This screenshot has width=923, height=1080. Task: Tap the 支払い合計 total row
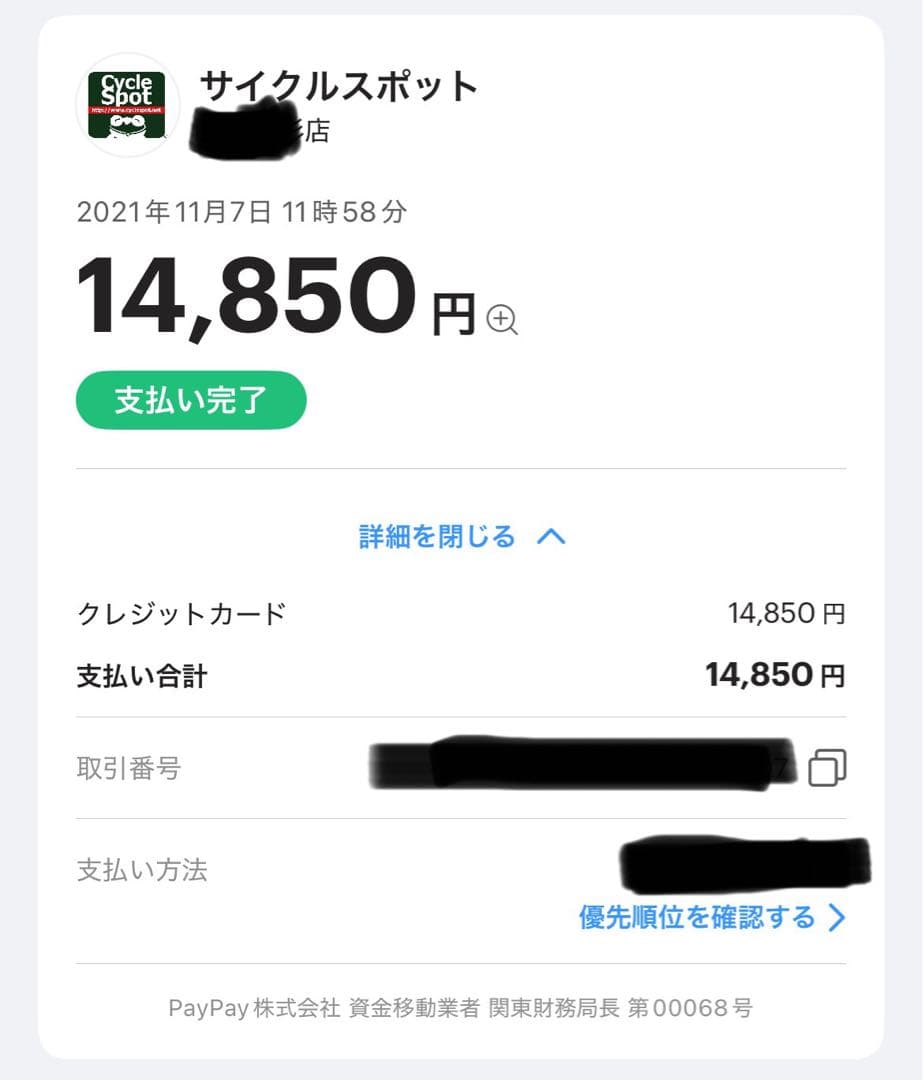[x=145, y=675]
